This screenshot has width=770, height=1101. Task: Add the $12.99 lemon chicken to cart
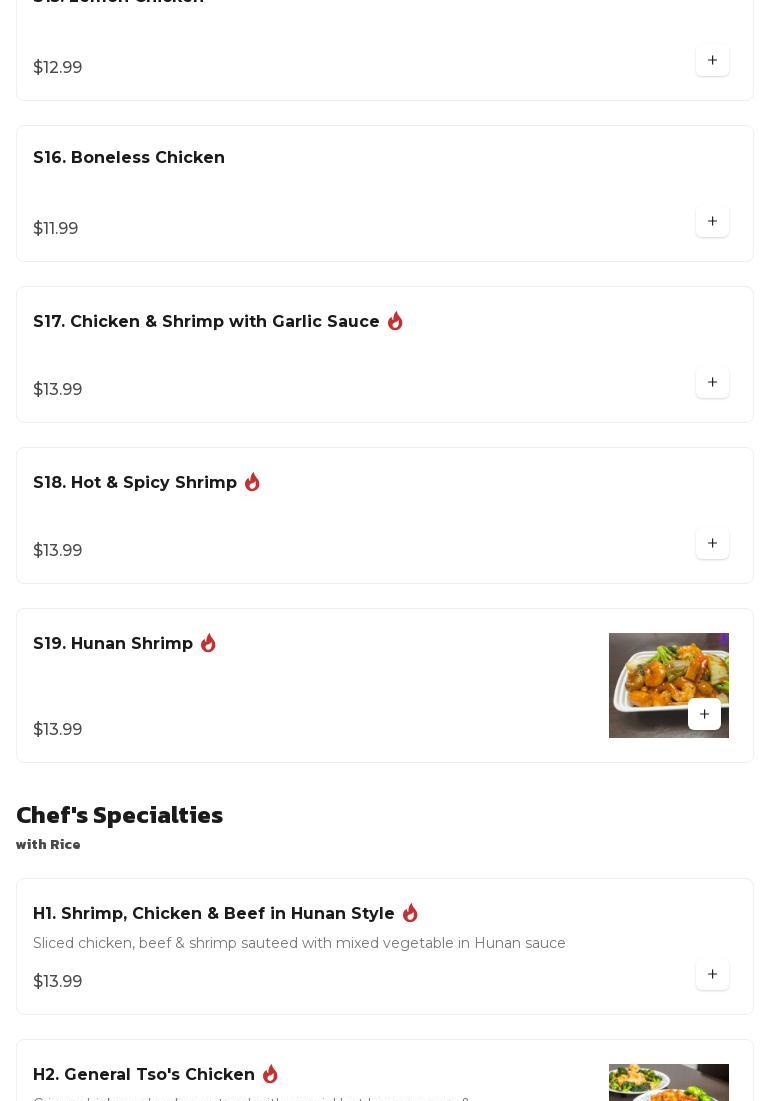[x=712, y=61]
